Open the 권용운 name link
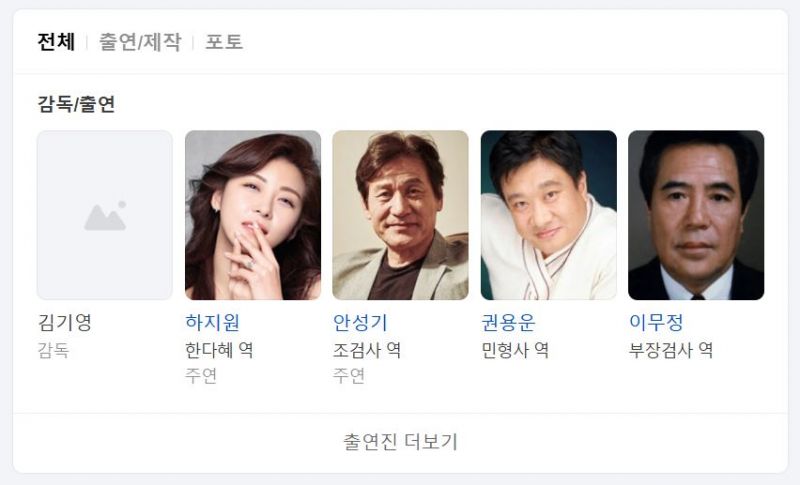Screen dimensions: 800x485 (x=508, y=323)
